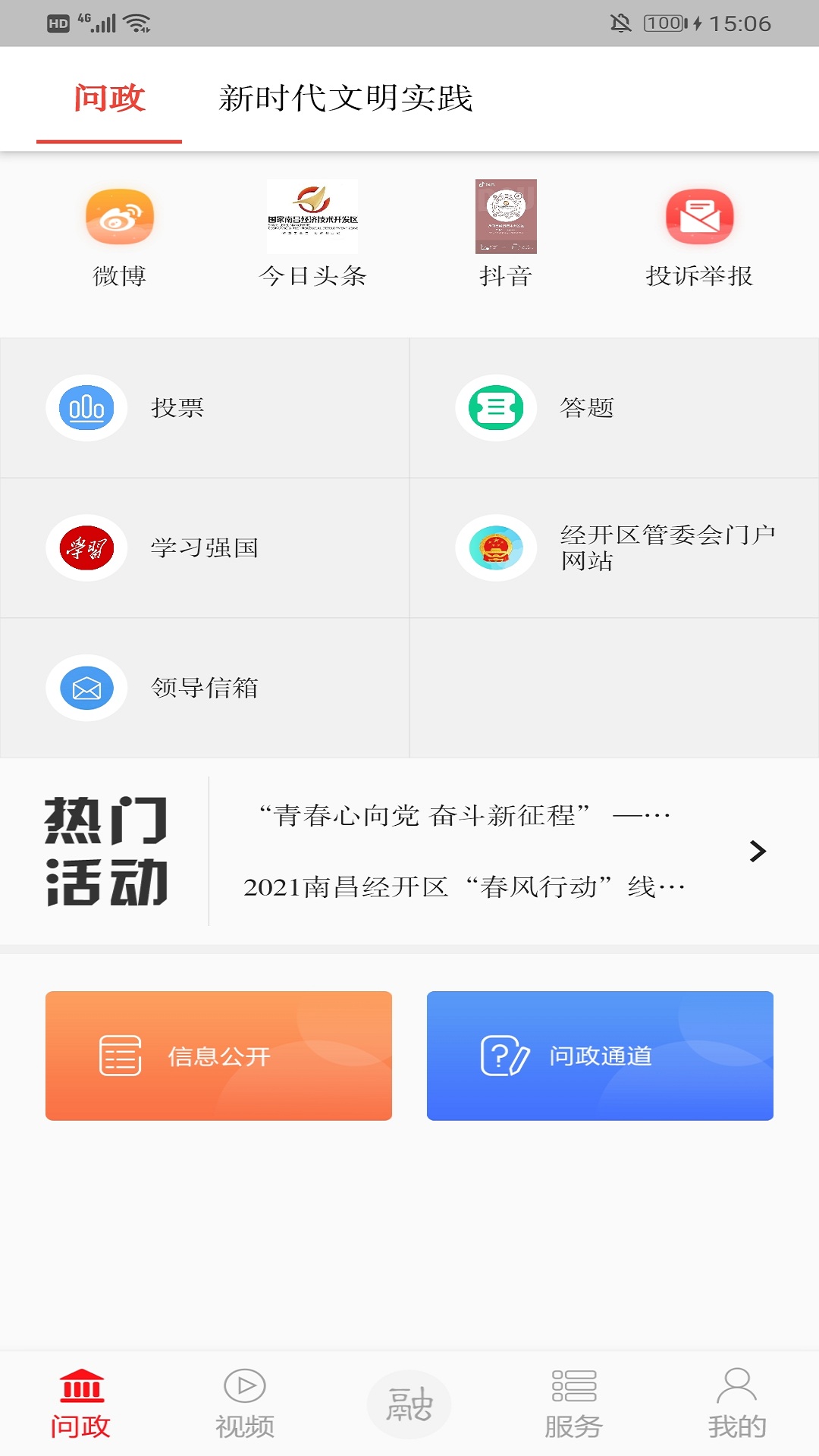Select the 投票 voting icon
Image resolution: width=819 pixels, height=1456 pixels.
(x=86, y=408)
